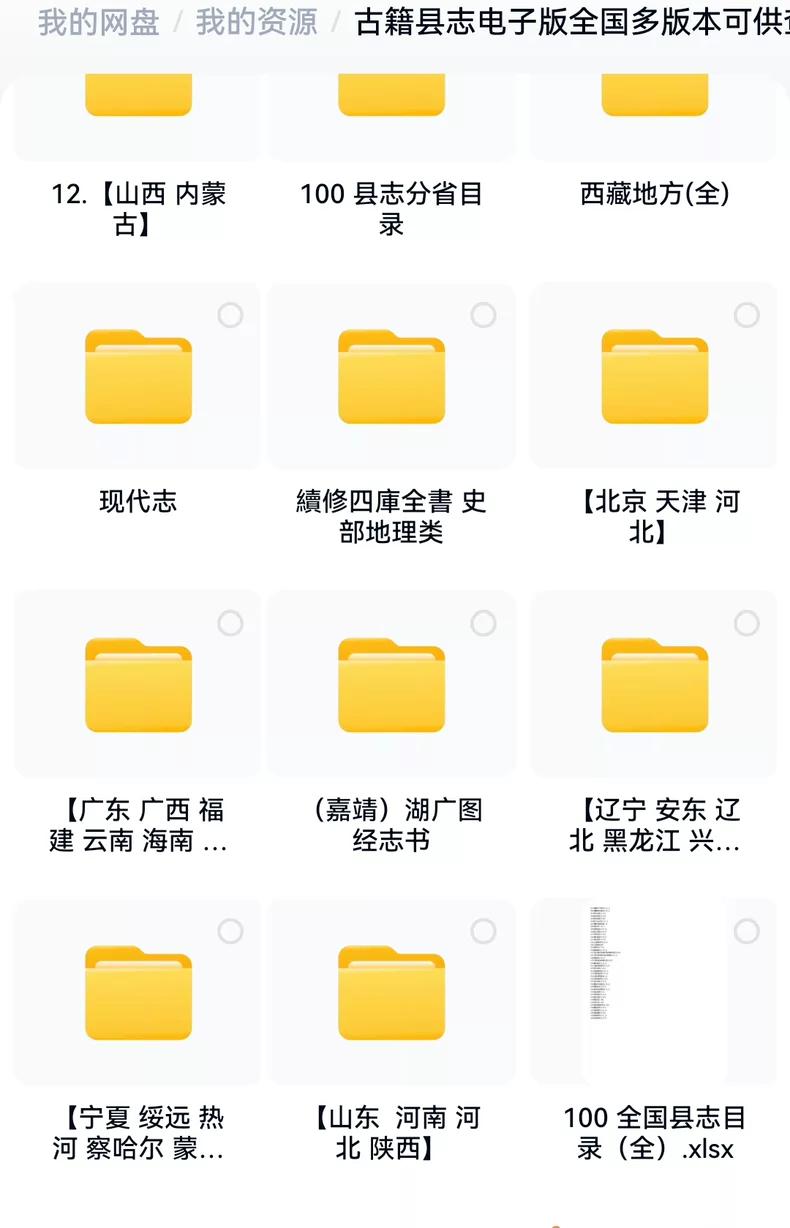Open the 100 全国县志目录(全).xlsx file
The width and height of the screenshot is (790, 1228).
pos(655,993)
